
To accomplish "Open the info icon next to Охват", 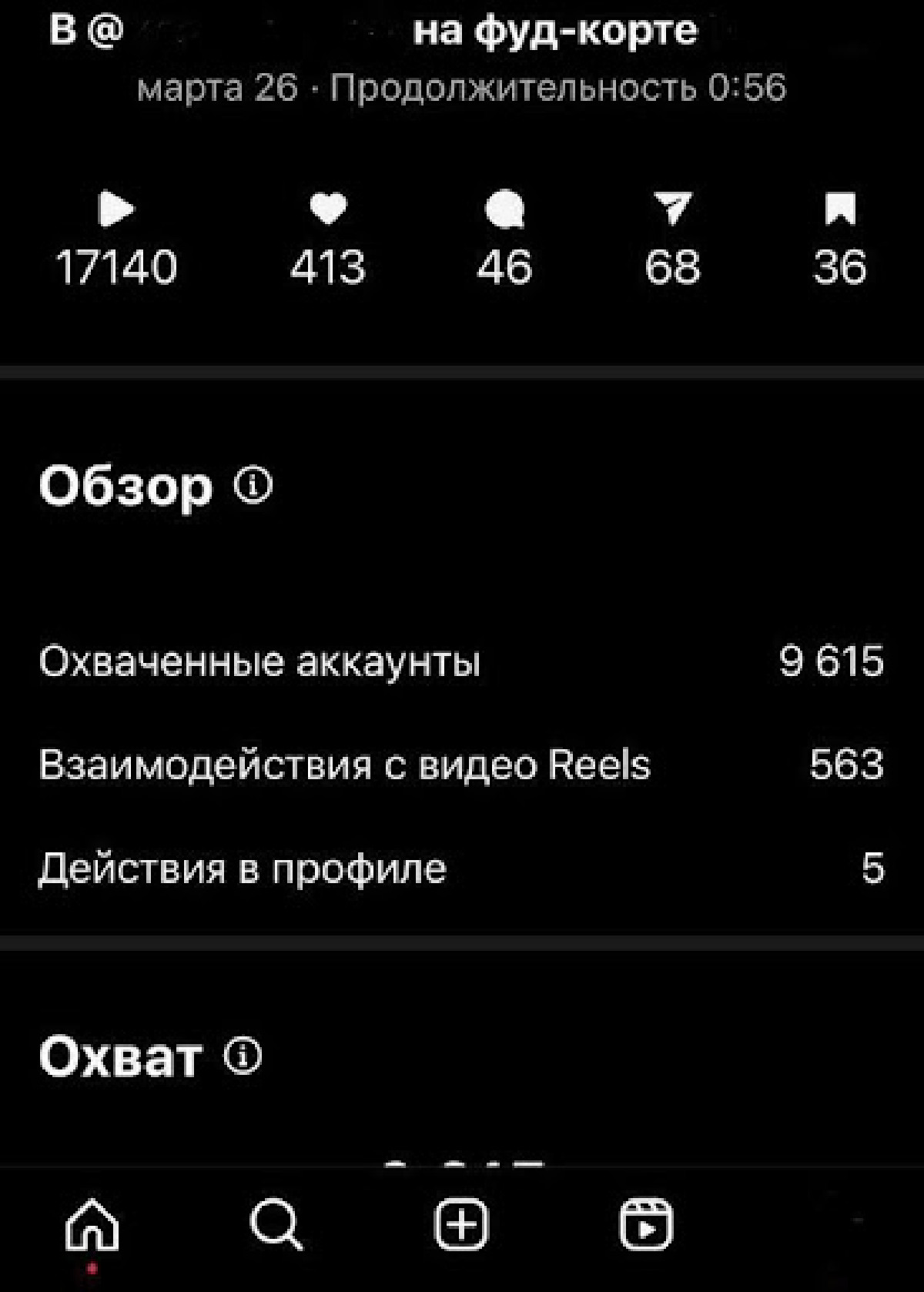I will coord(243,1056).
